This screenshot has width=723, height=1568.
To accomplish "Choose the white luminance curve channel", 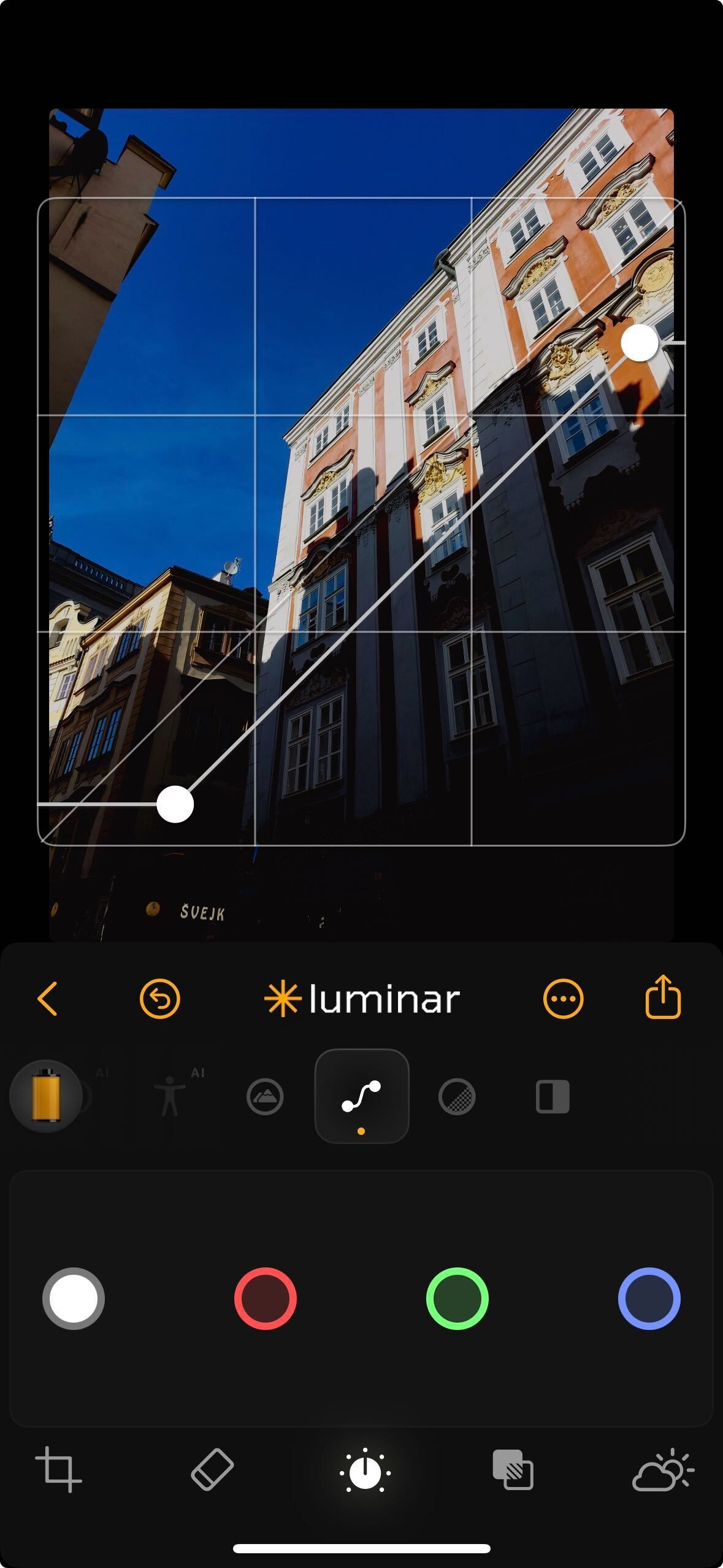I will pos(74,1299).
